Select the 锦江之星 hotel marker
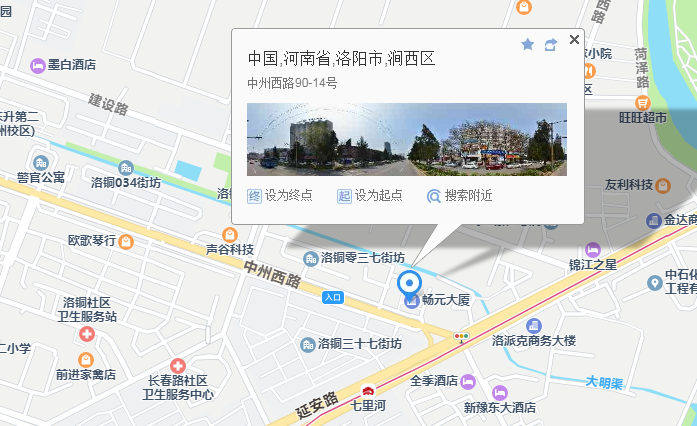Image resolution: width=697 pixels, height=426 pixels. click(593, 248)
